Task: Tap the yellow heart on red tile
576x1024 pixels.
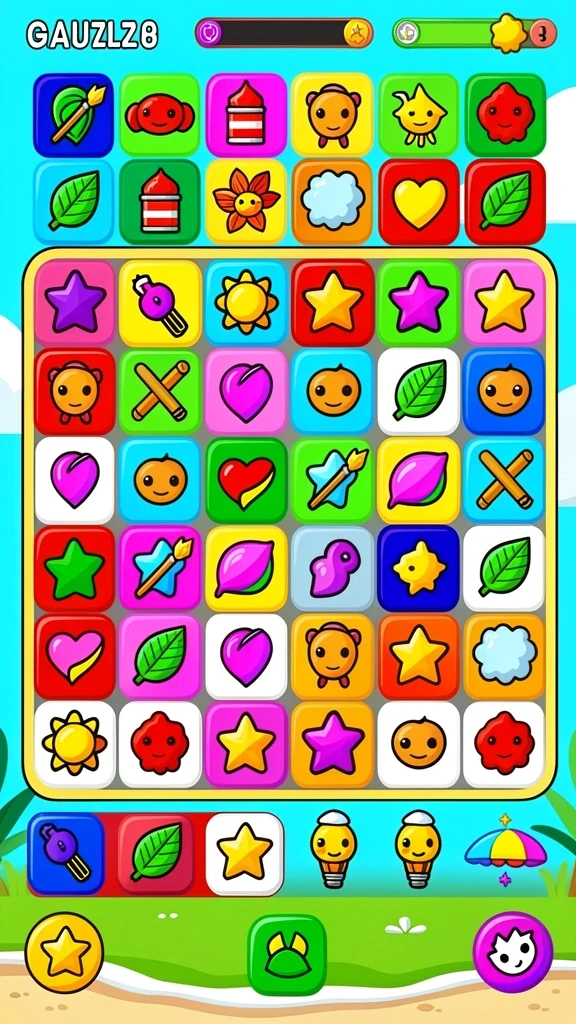Action: pos(419,201)
